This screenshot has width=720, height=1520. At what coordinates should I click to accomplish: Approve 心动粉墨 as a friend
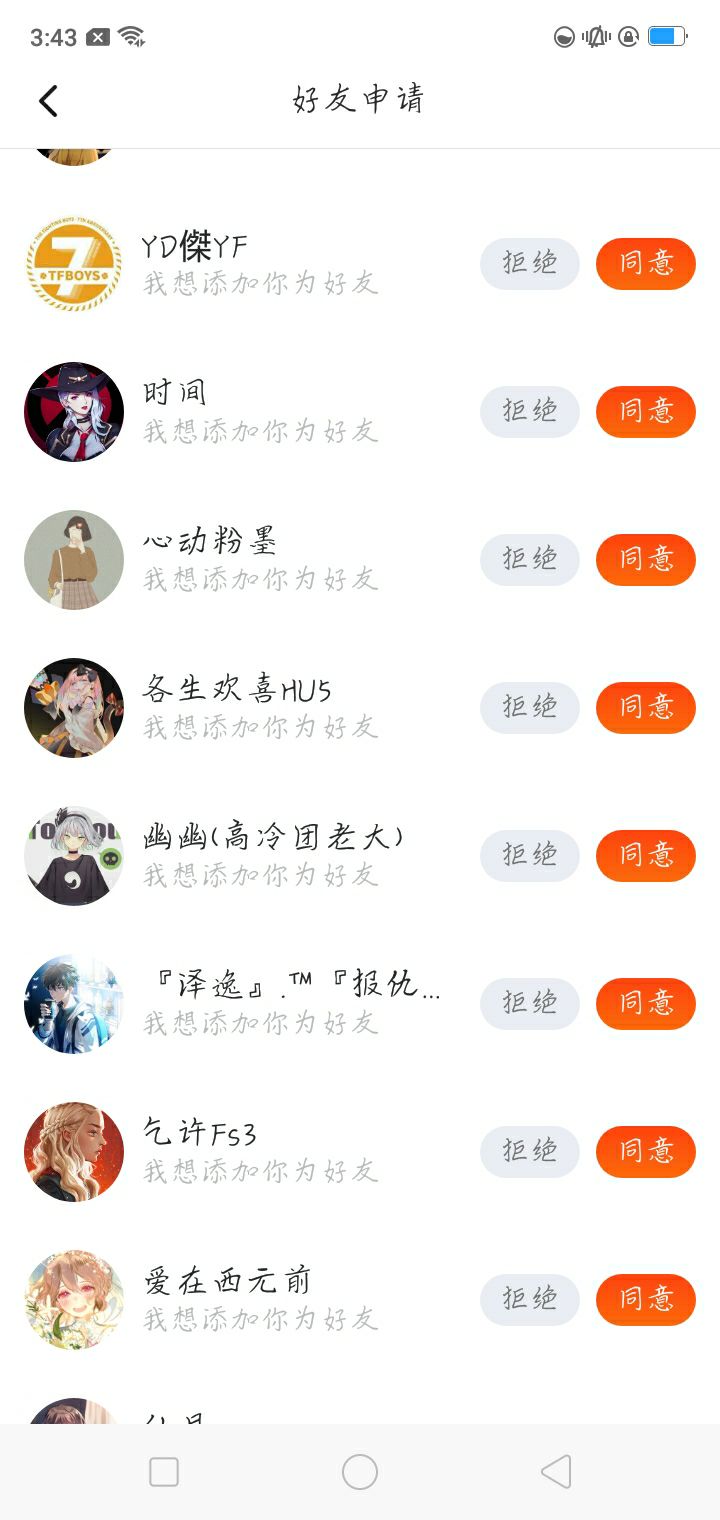tap(645, 560)
